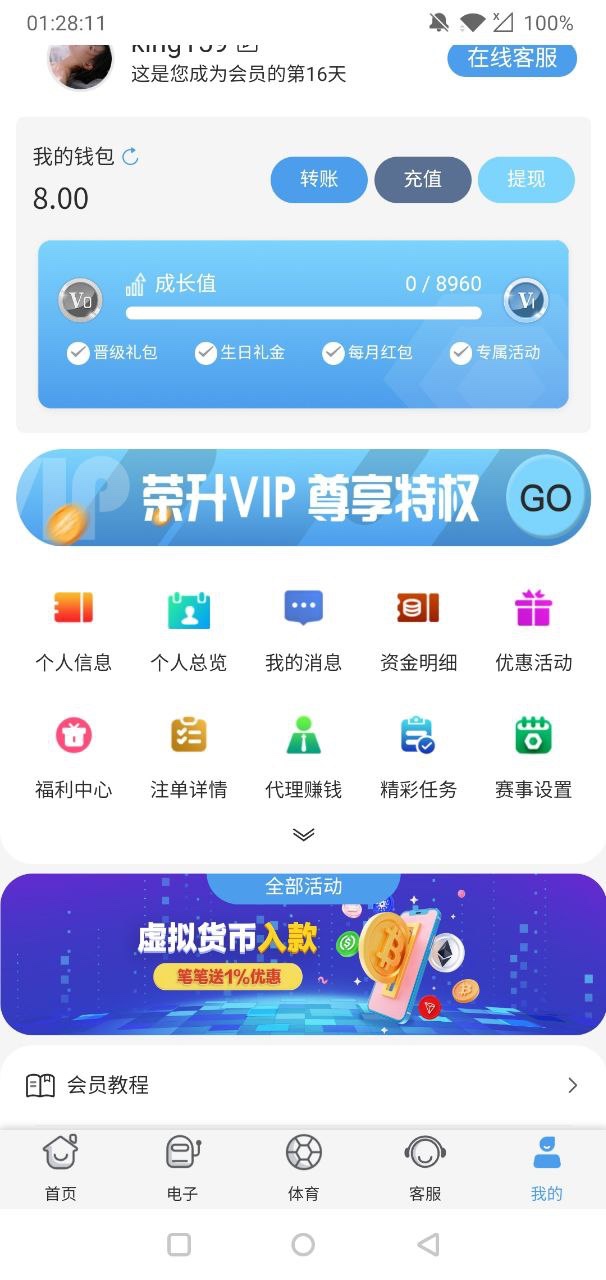The width and height of the screenshot is (606, 1280).
Task: Expand the menu grid with the down chevron
Action: coord(303,835)
